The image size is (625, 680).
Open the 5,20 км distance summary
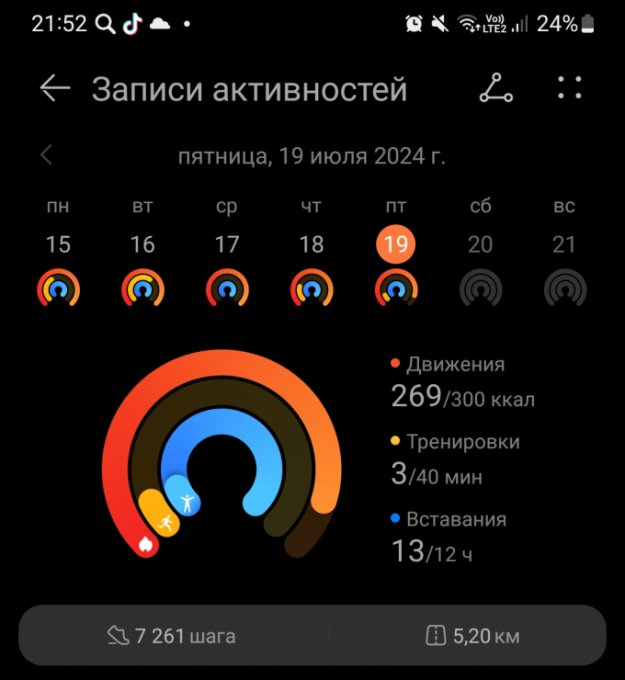tap(472, 635)
